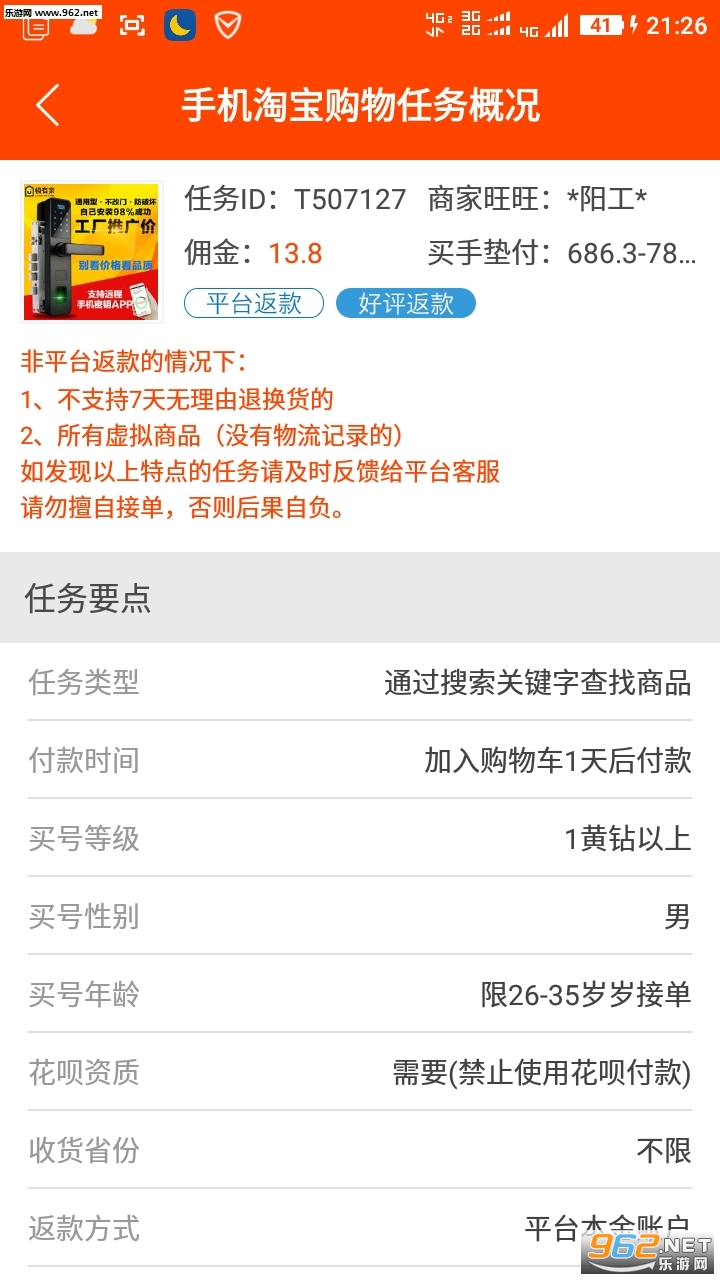Open the smart lock product image

coord(92,252)
